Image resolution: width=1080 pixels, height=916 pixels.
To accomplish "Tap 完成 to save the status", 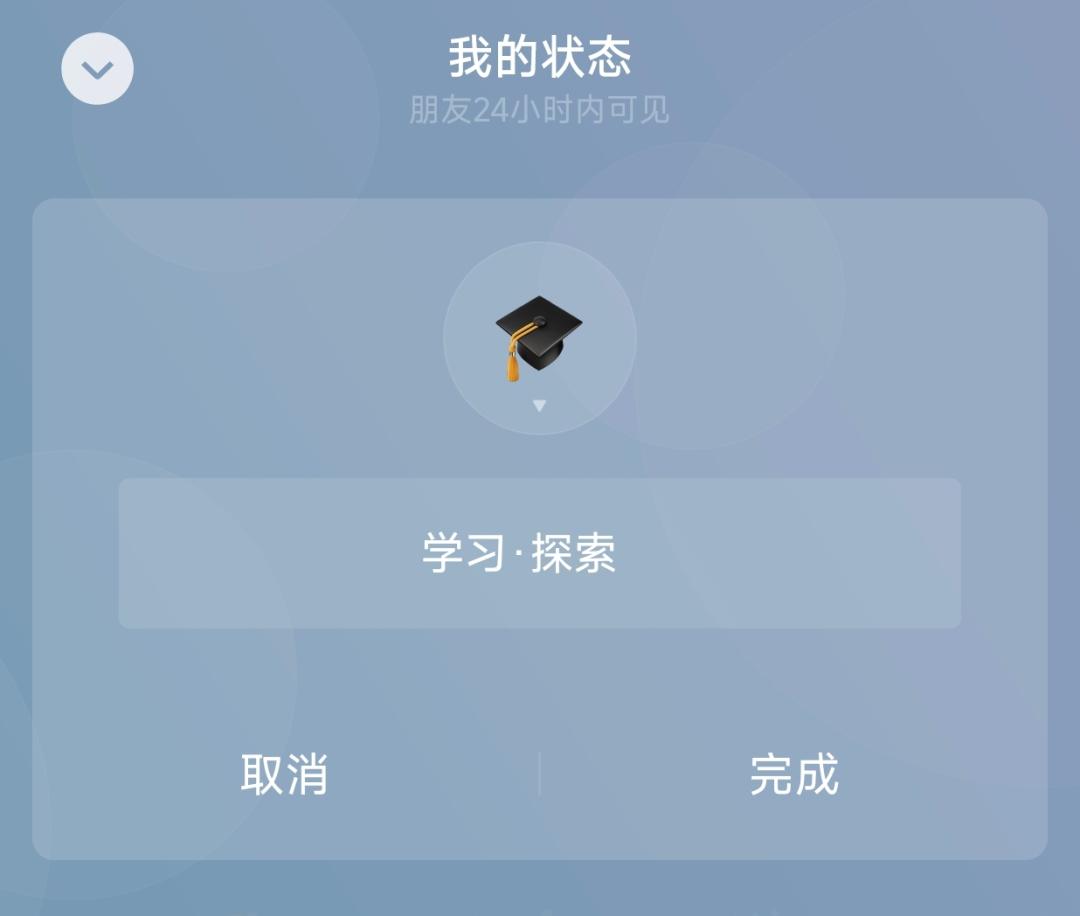I will (x=794, y=775).
